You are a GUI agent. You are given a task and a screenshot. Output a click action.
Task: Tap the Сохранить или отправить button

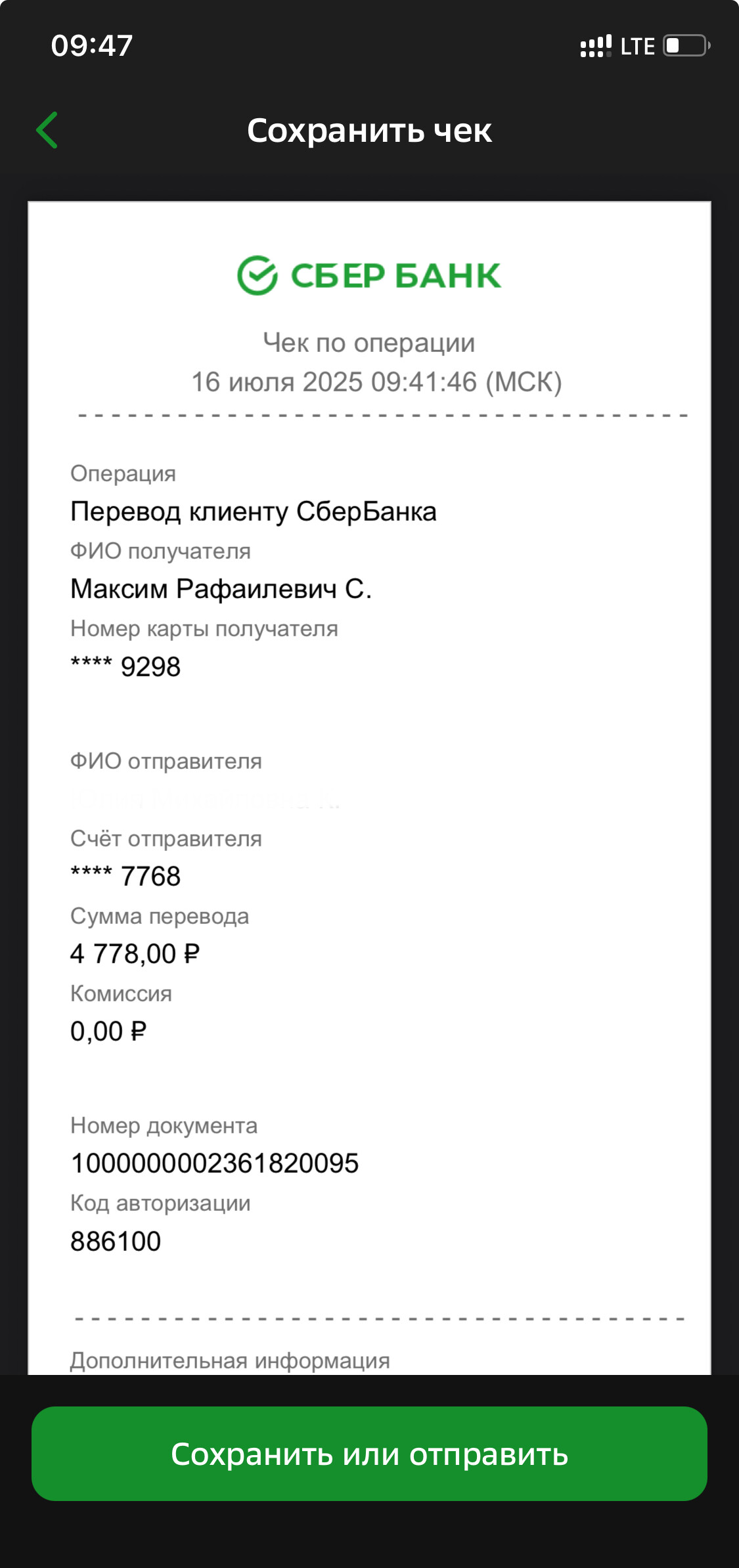pos(369,1453)
